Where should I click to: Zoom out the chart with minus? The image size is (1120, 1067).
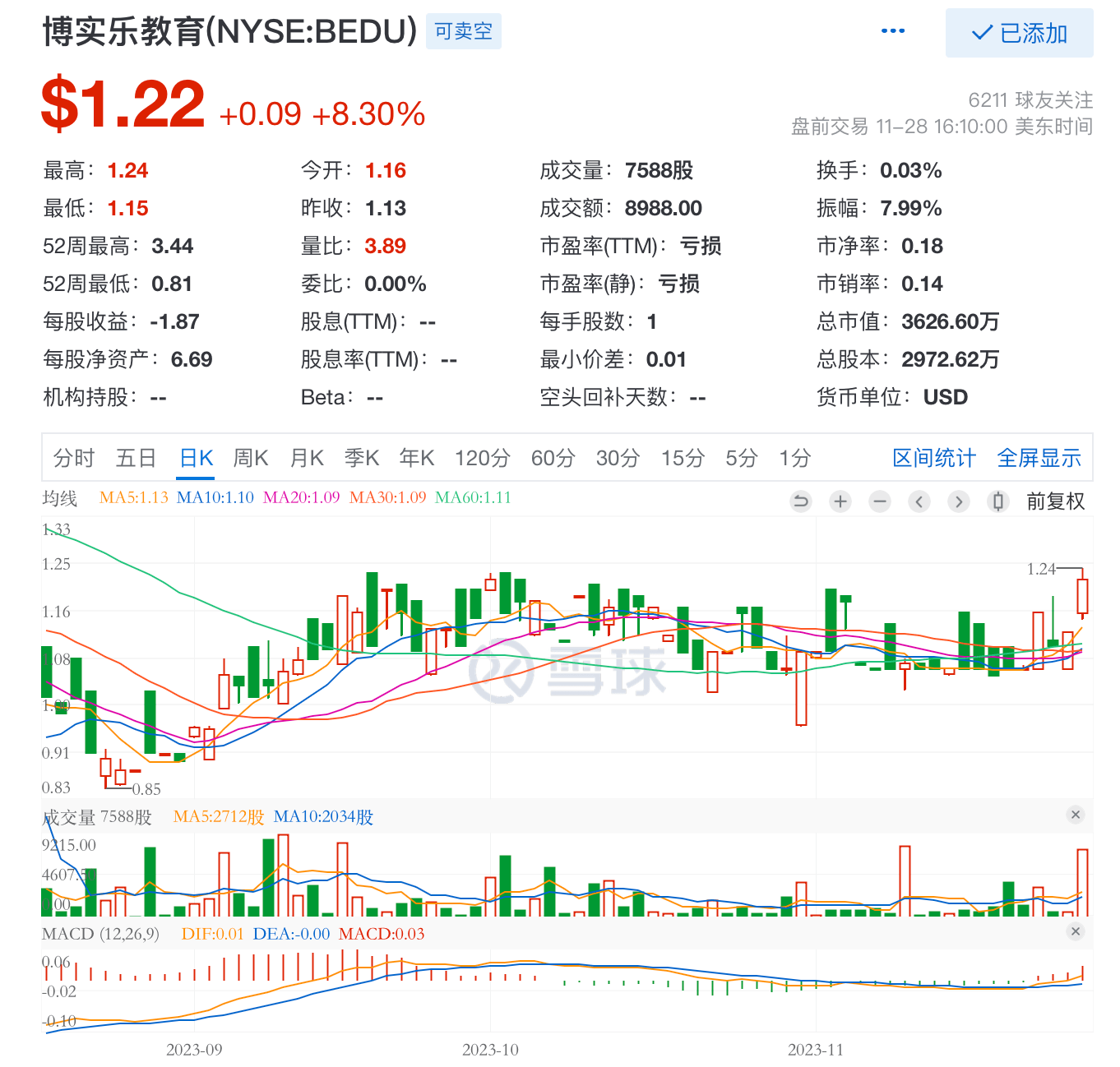point(880,501)
